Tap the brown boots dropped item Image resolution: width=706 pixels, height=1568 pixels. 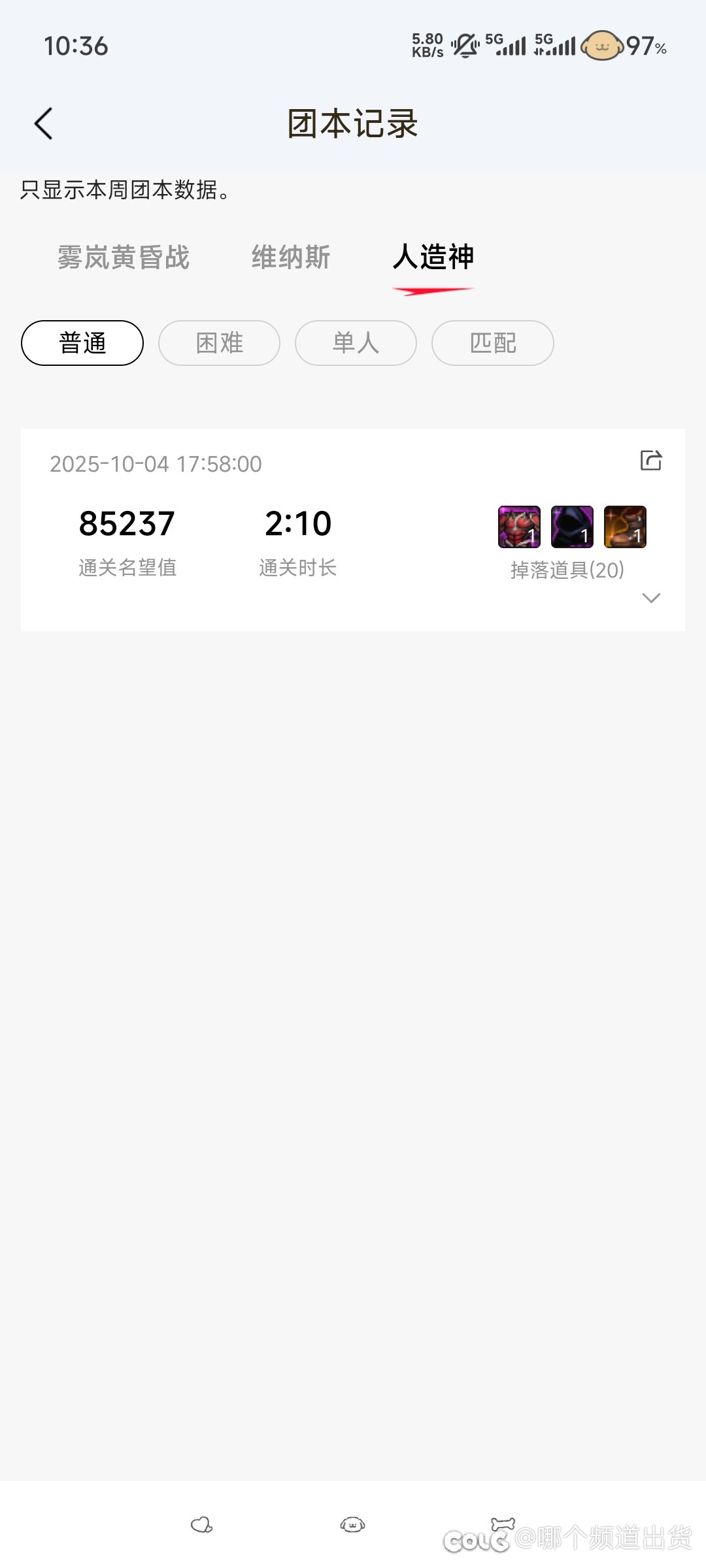point(625,527)
